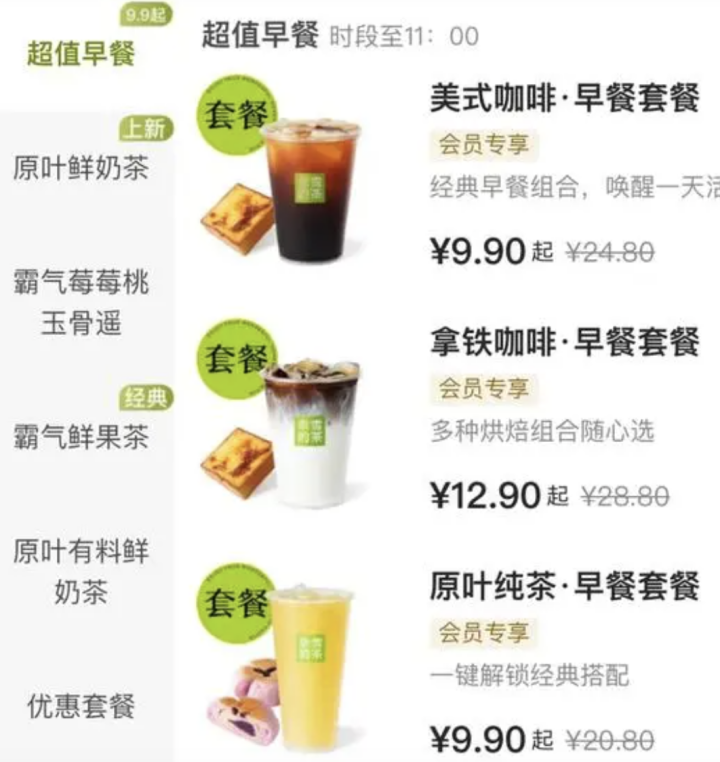
Task: Switch to 霸气鲜果茶 category
Action: (x=81, y=436)
